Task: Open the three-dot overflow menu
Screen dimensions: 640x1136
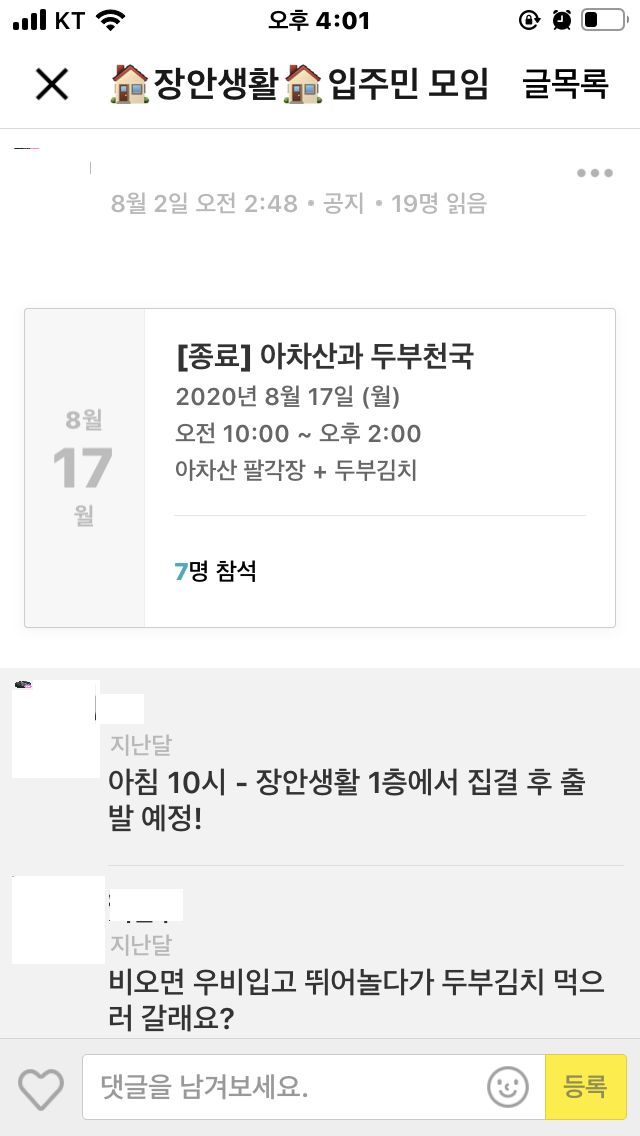Action: 595,173
